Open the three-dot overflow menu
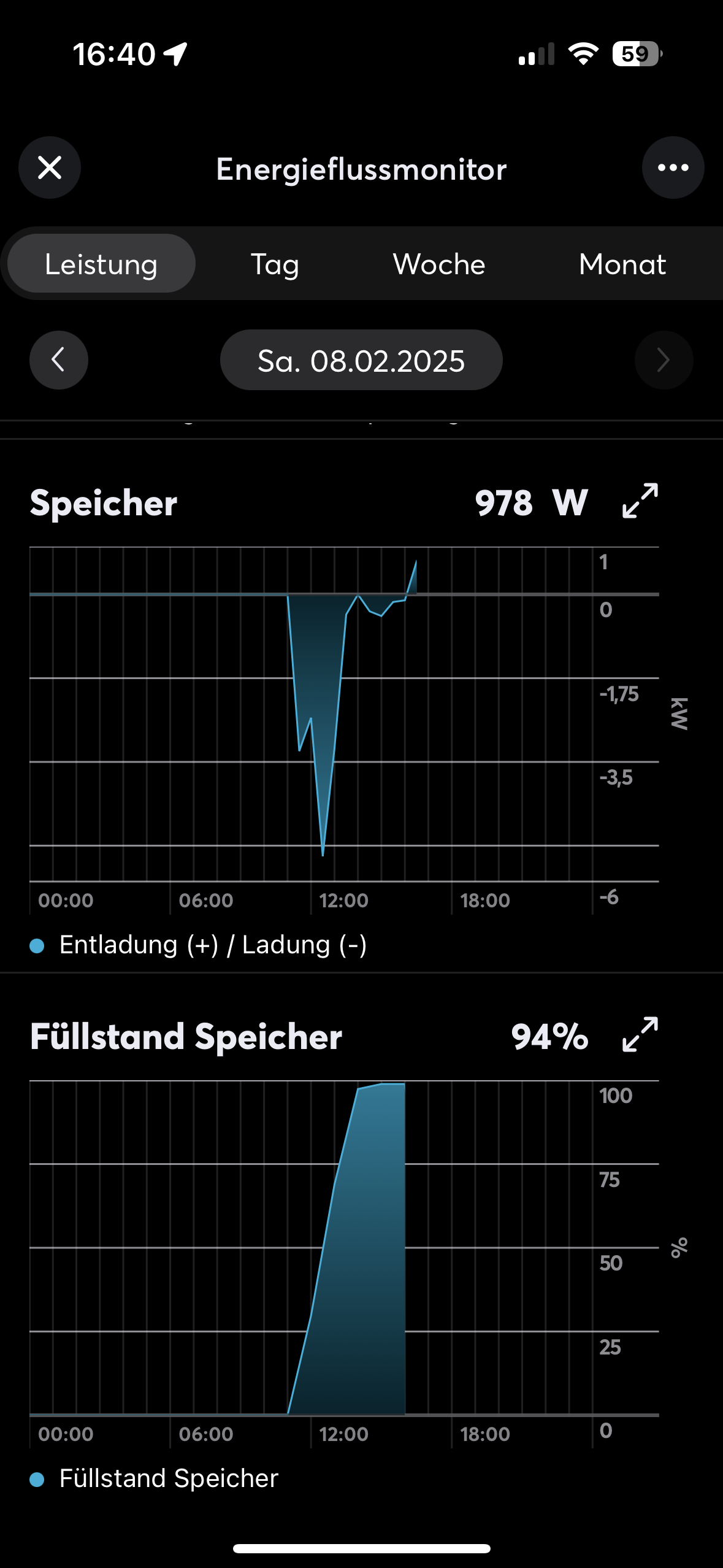723x1568 pixels. [673, 167]
